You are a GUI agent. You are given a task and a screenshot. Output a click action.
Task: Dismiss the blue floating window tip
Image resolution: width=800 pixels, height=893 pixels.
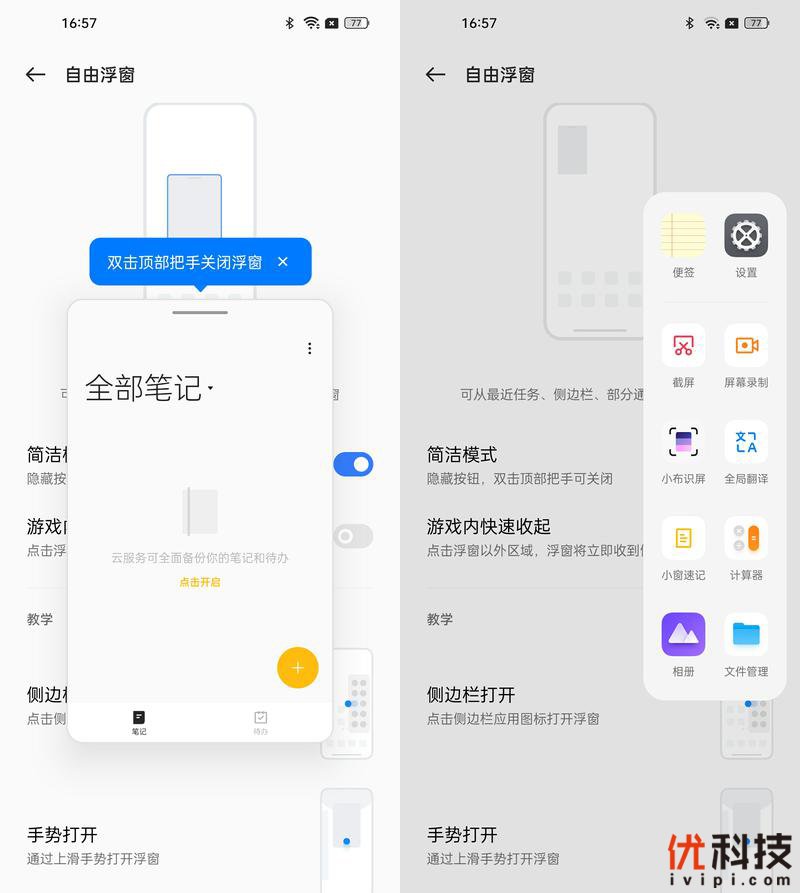tap(283, 262)
